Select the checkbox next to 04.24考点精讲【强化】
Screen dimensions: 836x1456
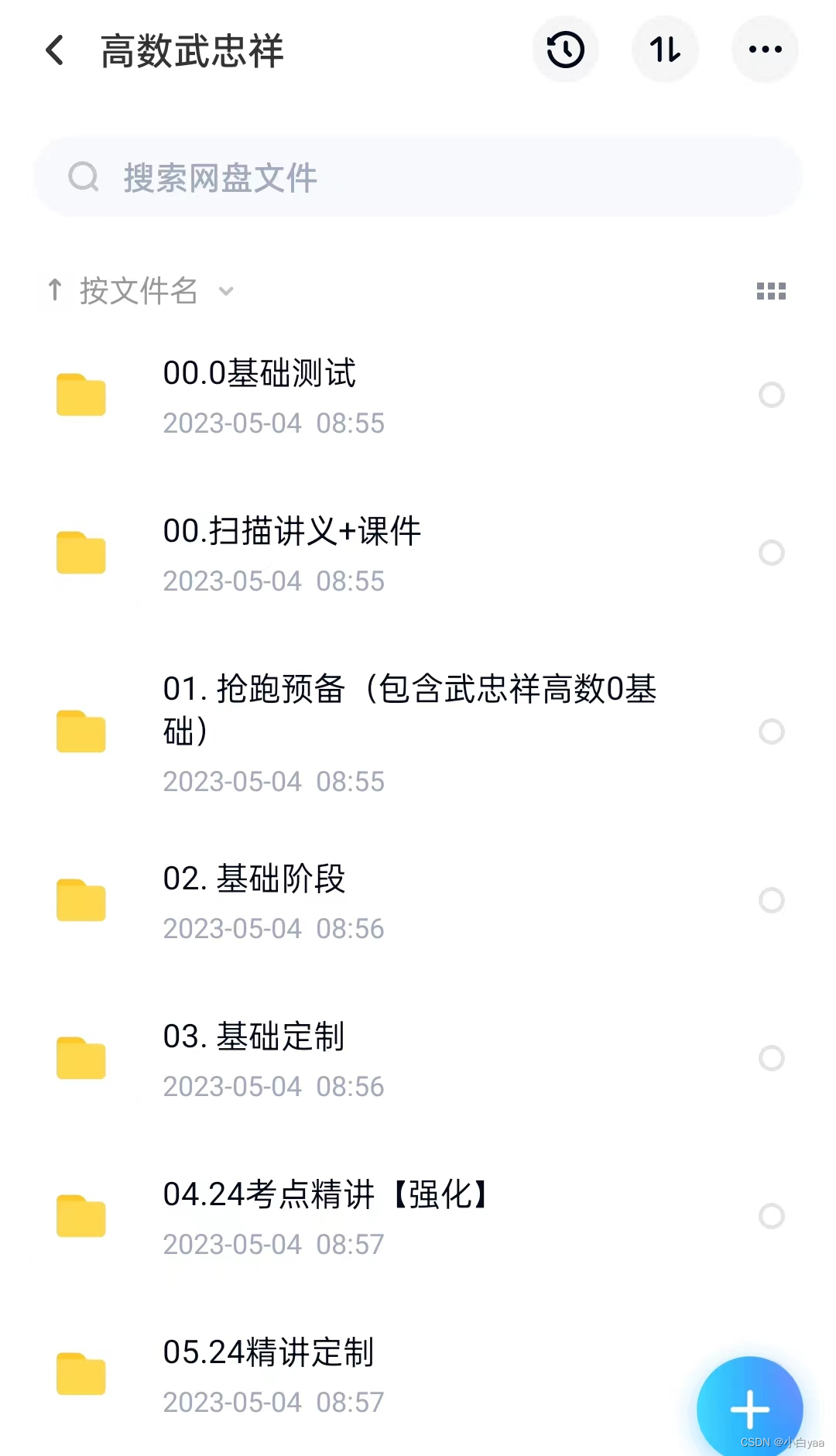click(x=770, y=1216)
